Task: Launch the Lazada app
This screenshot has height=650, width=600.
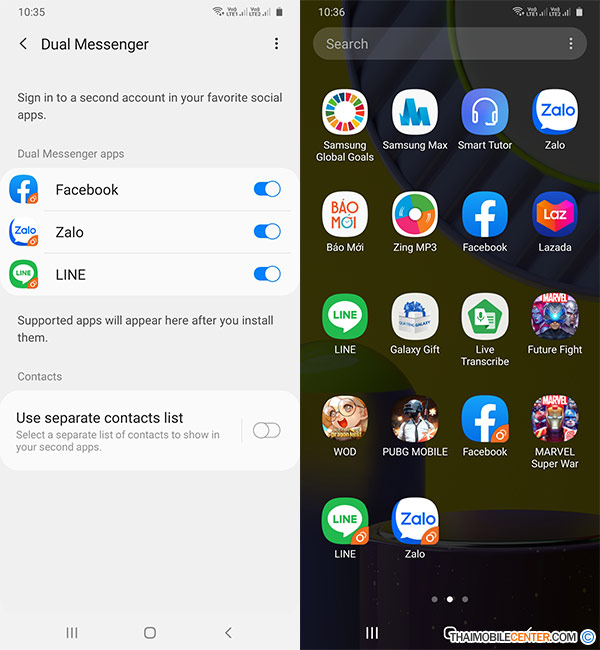Action: tap(555, 215)
